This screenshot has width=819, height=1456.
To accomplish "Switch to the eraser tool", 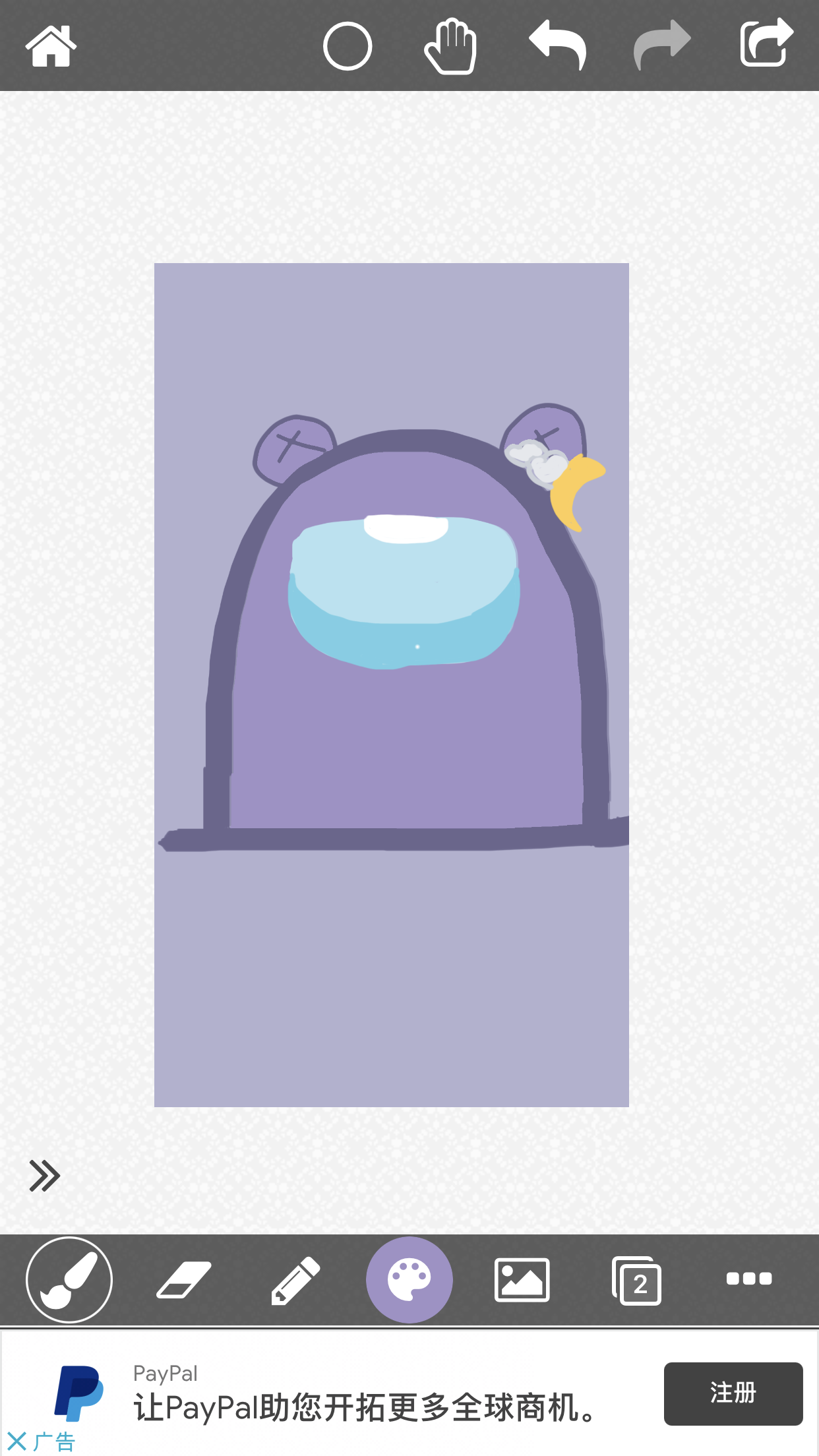I will tap(184, 1280).
